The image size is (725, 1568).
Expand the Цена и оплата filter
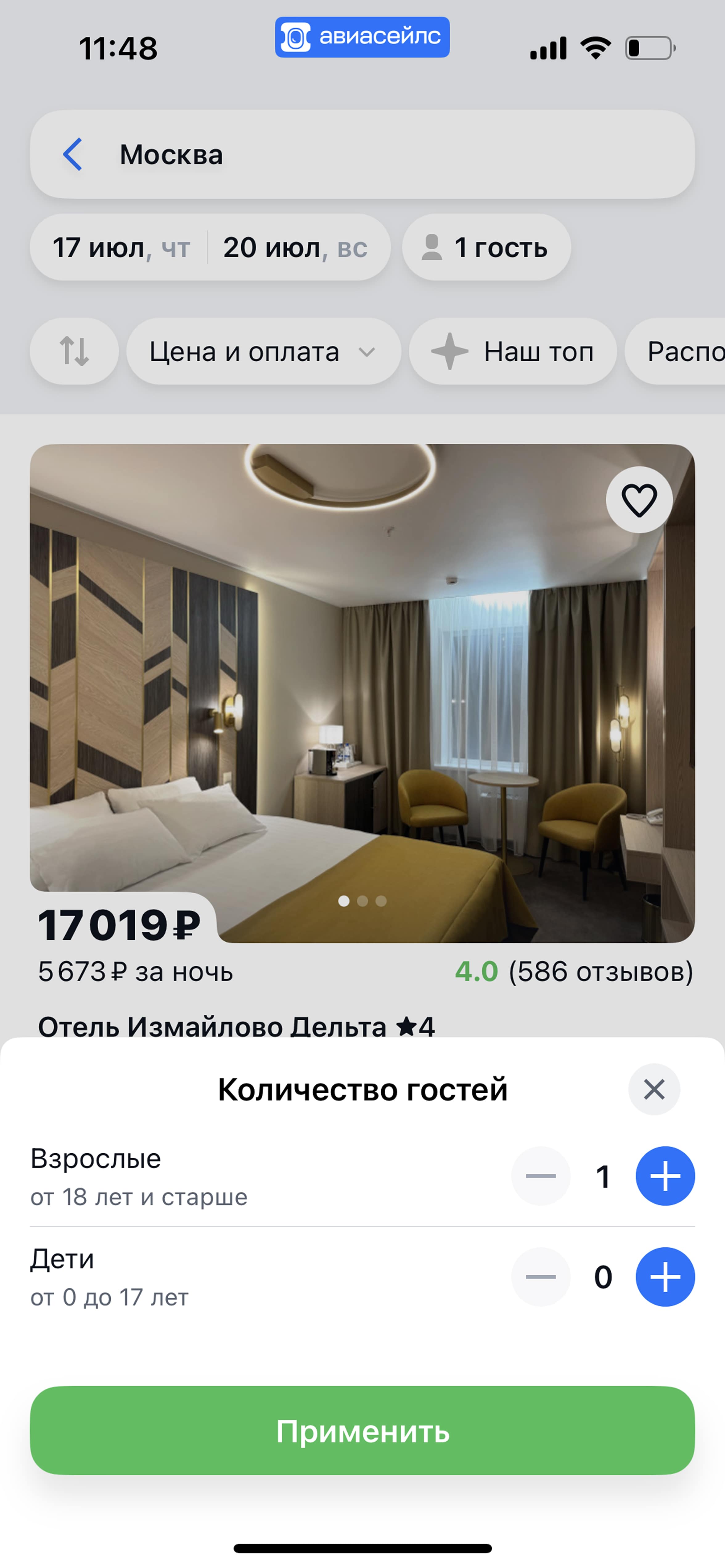pos(263,351)
